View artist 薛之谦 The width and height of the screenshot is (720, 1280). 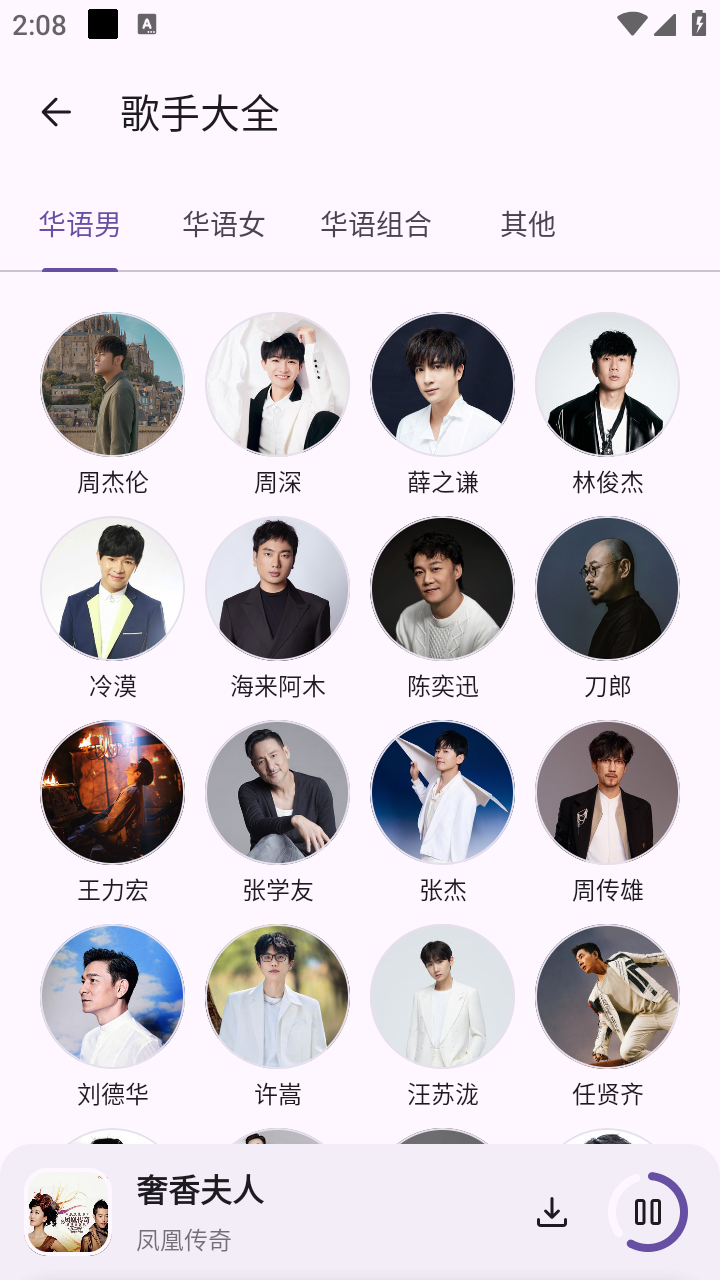442,385
